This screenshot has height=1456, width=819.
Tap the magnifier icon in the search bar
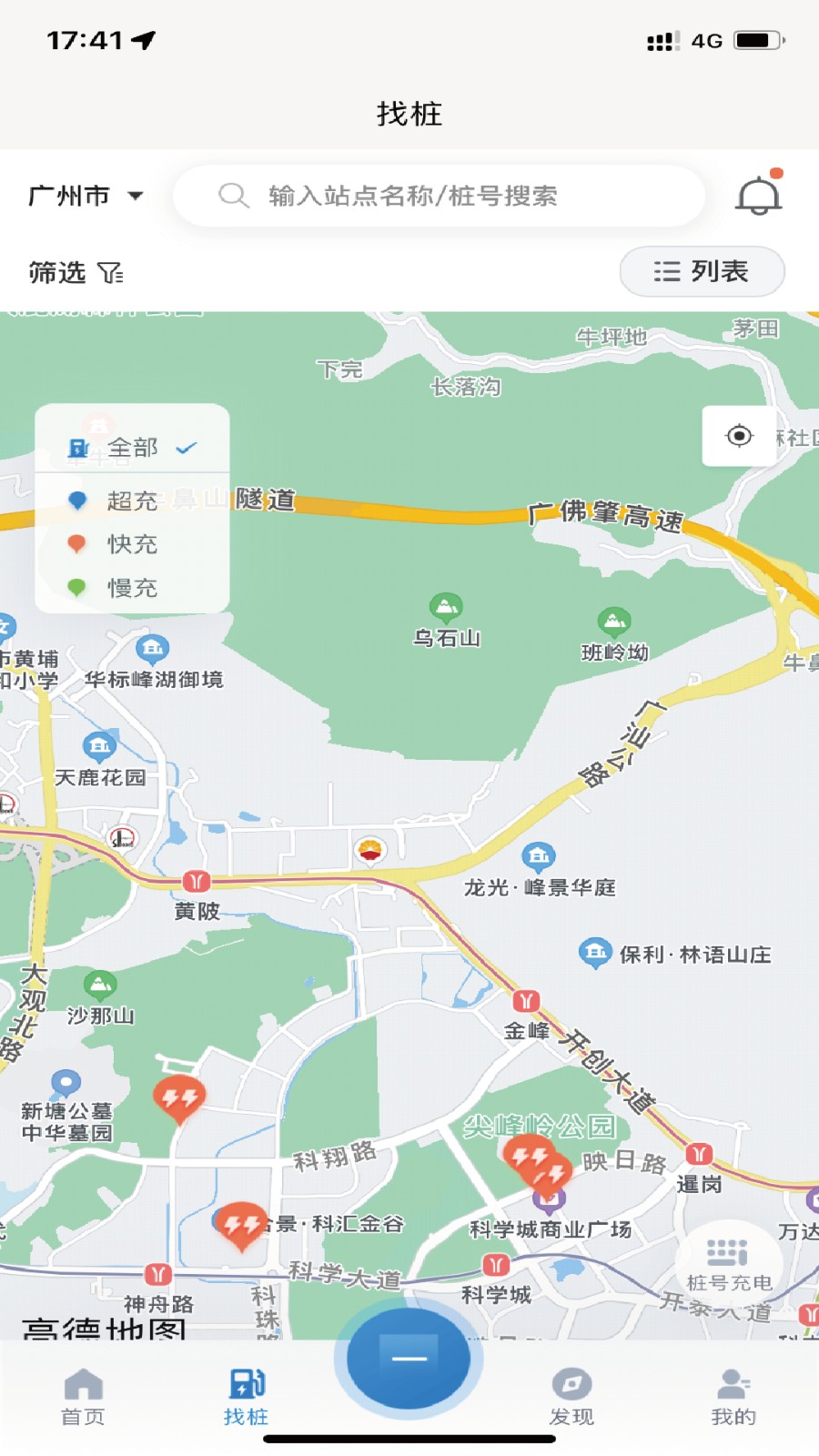pos(230,194)
